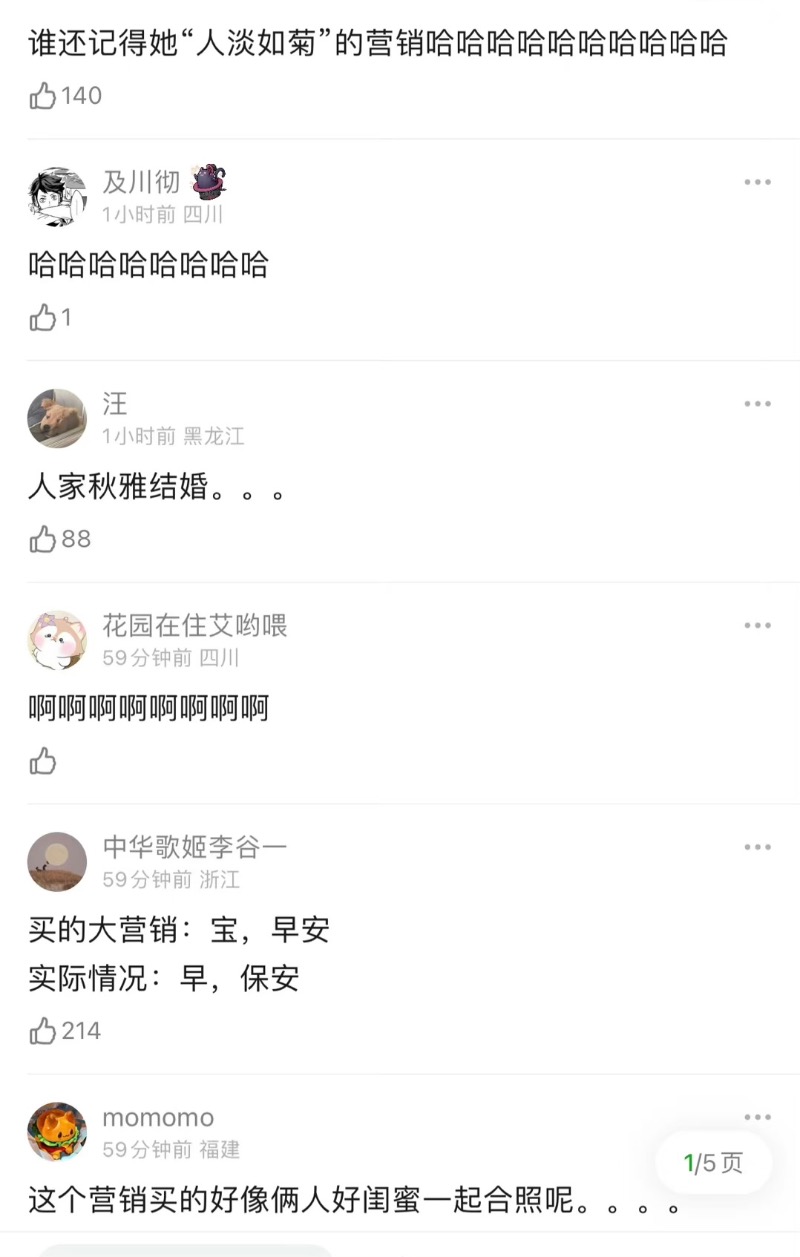Open the overflow menu on momomo's comment
800x1257 pixels.
pyautogui.click(x=757, y=1117)
